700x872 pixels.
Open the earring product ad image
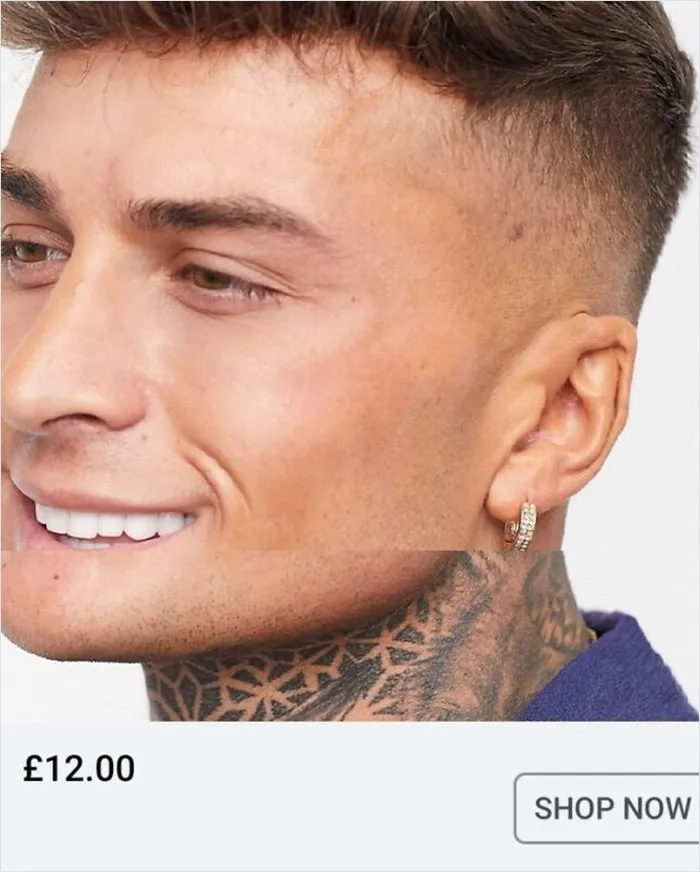(350, 360)
